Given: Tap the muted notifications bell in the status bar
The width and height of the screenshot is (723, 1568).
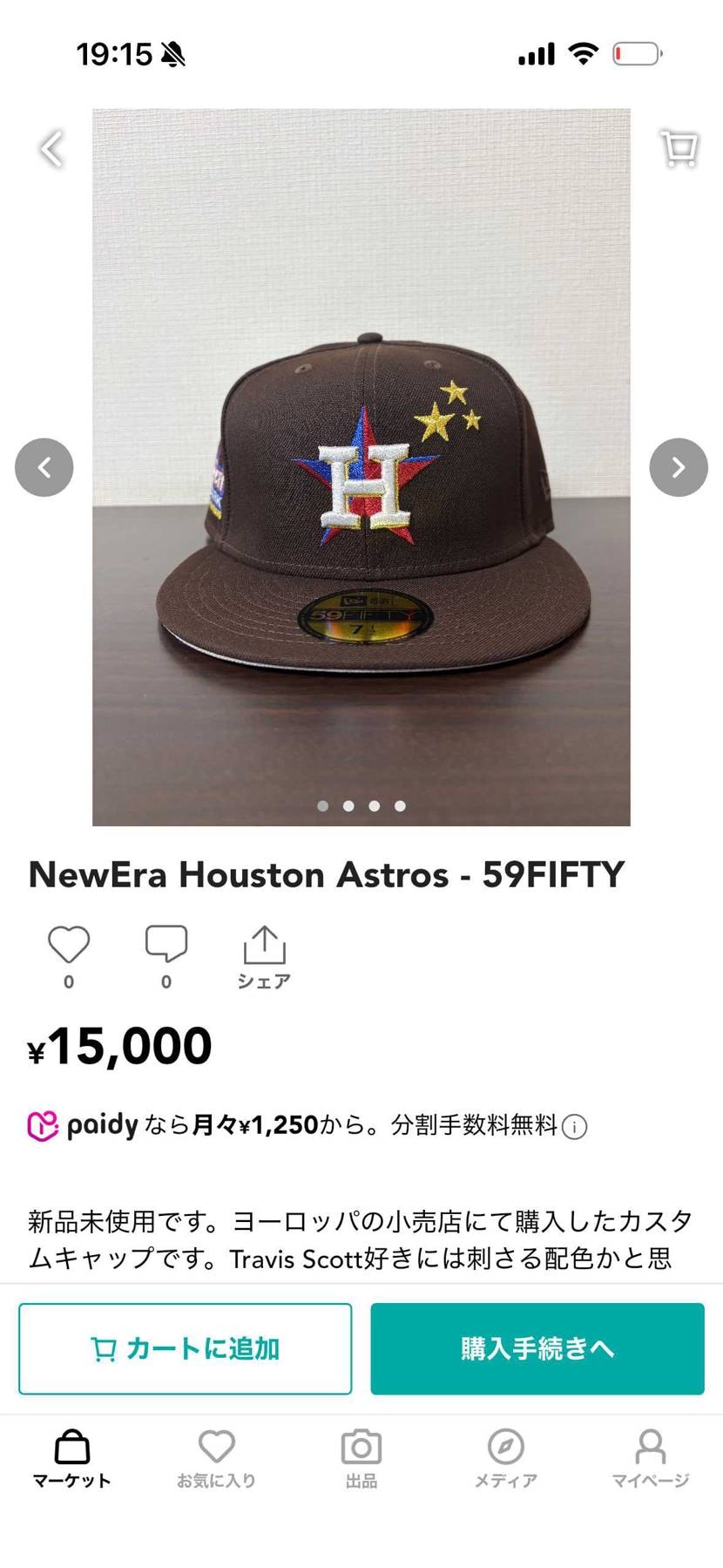Looking at the screenshot, I should pos(171,53).
